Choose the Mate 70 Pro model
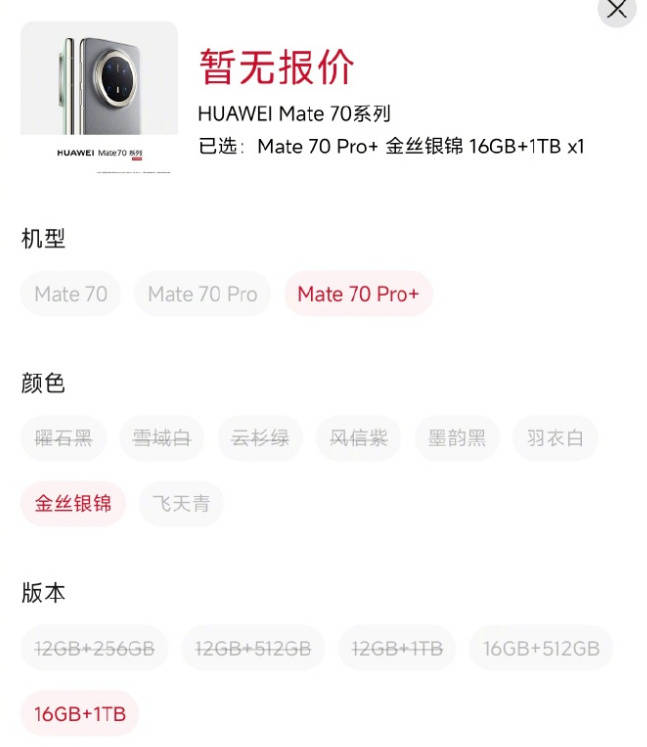 (202, 294)
